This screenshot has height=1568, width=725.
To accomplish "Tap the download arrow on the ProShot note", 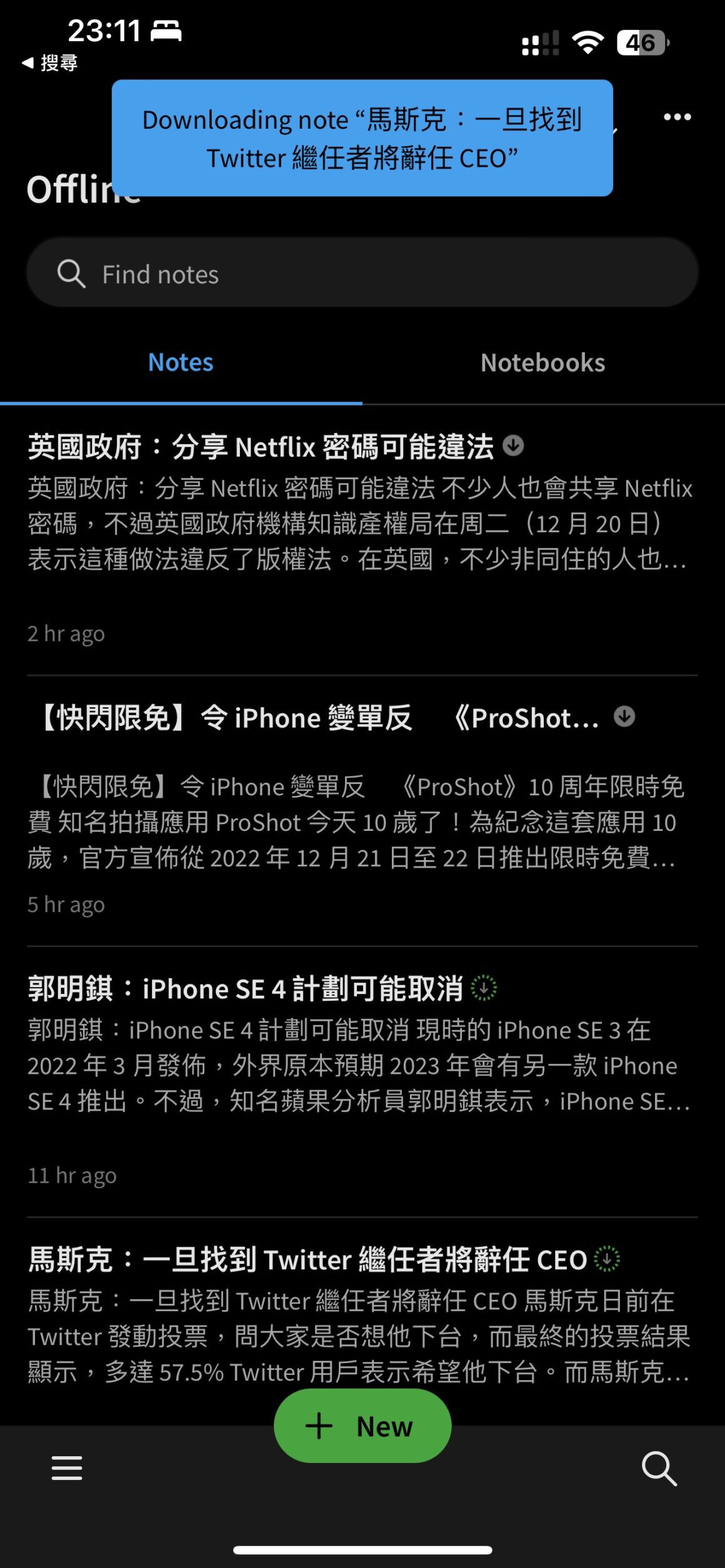I will click(624, 717).
